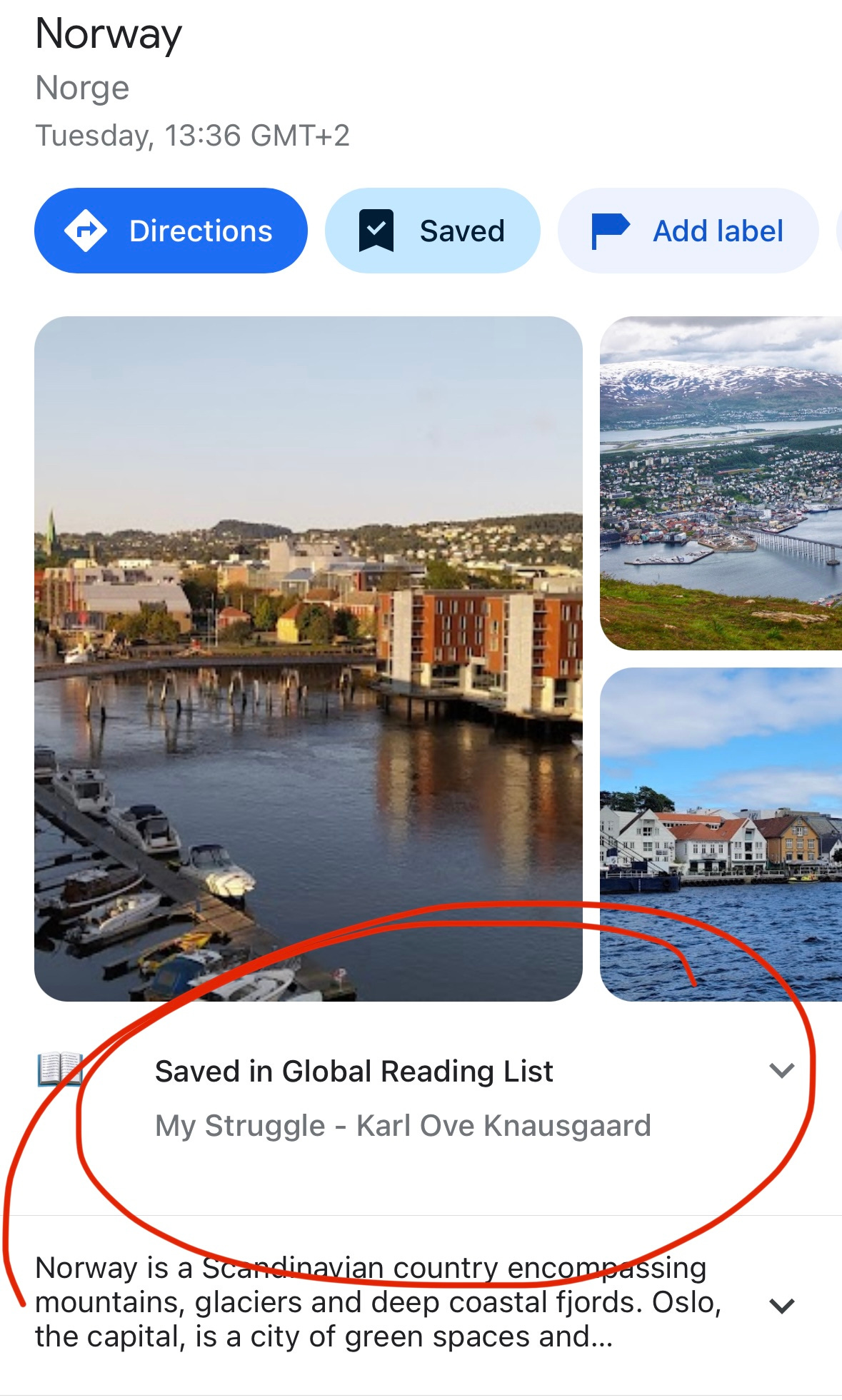Expand the Norway description text
Viewport: 842px width, 1400px height.
click(782, 1306)
